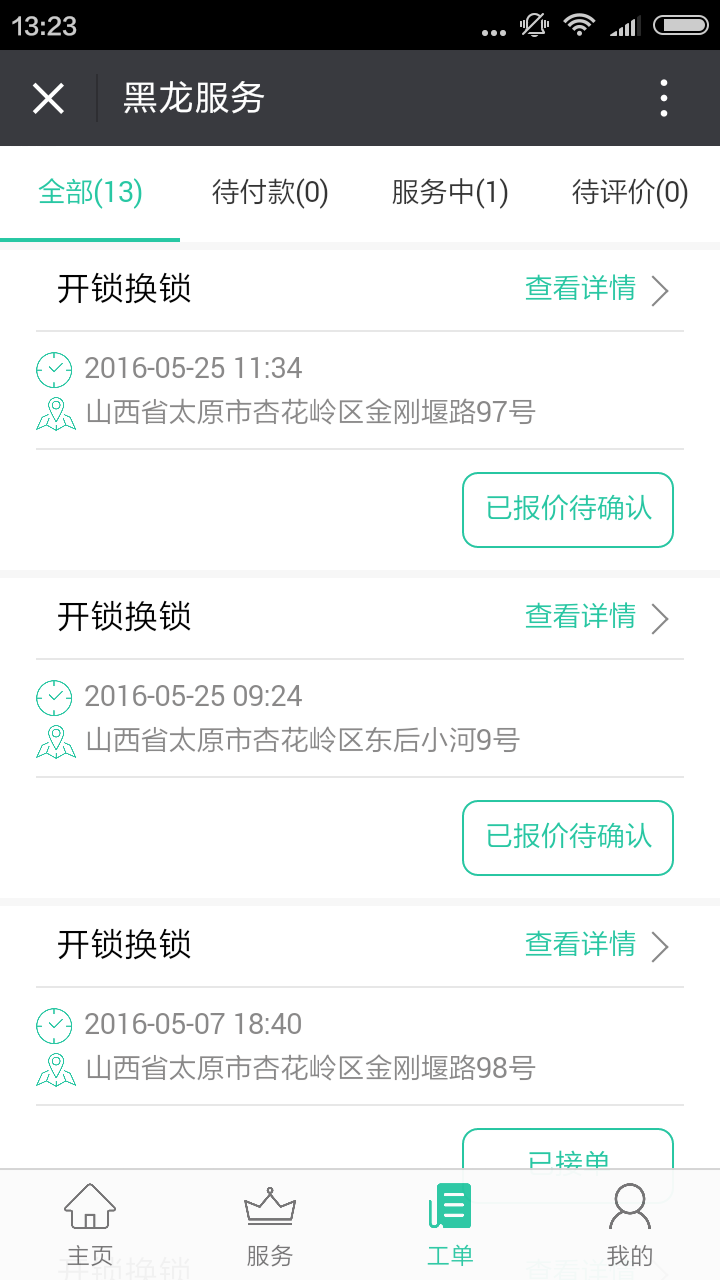The width and height of the screenshot is (720, 1280).
Task: Open the overflow menu
Action: 664,98
